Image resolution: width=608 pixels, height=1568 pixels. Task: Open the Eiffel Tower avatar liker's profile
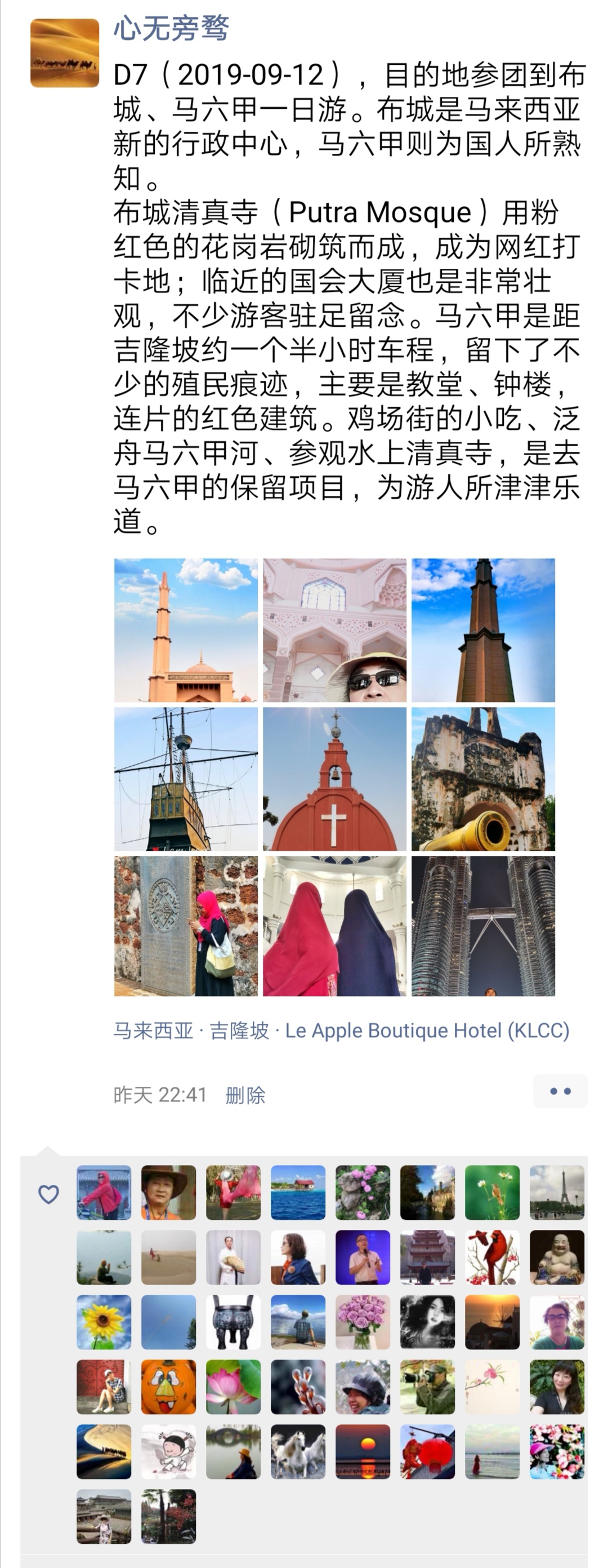(x=556, y=1192)
